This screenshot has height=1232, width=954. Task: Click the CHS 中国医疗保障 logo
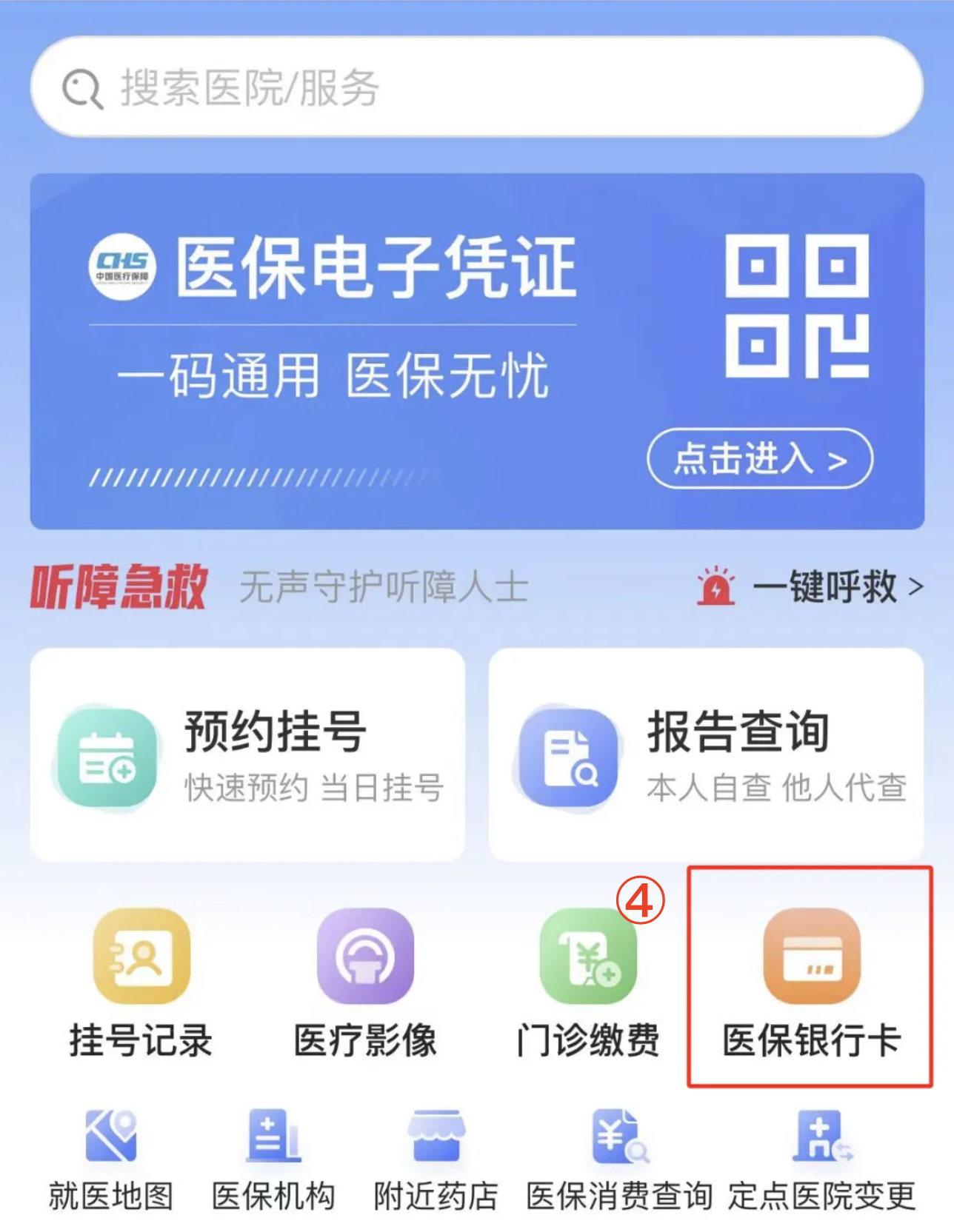[124, 268]
